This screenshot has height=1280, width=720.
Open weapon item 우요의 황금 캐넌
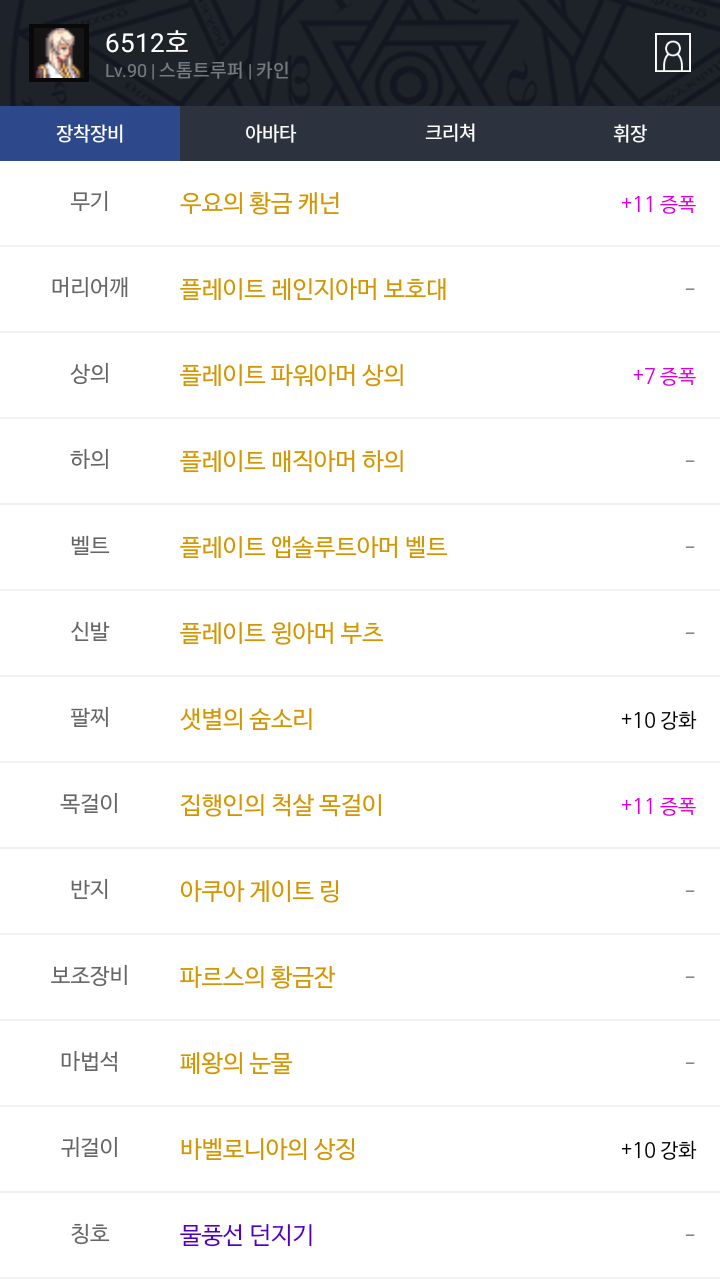(360, 203)
